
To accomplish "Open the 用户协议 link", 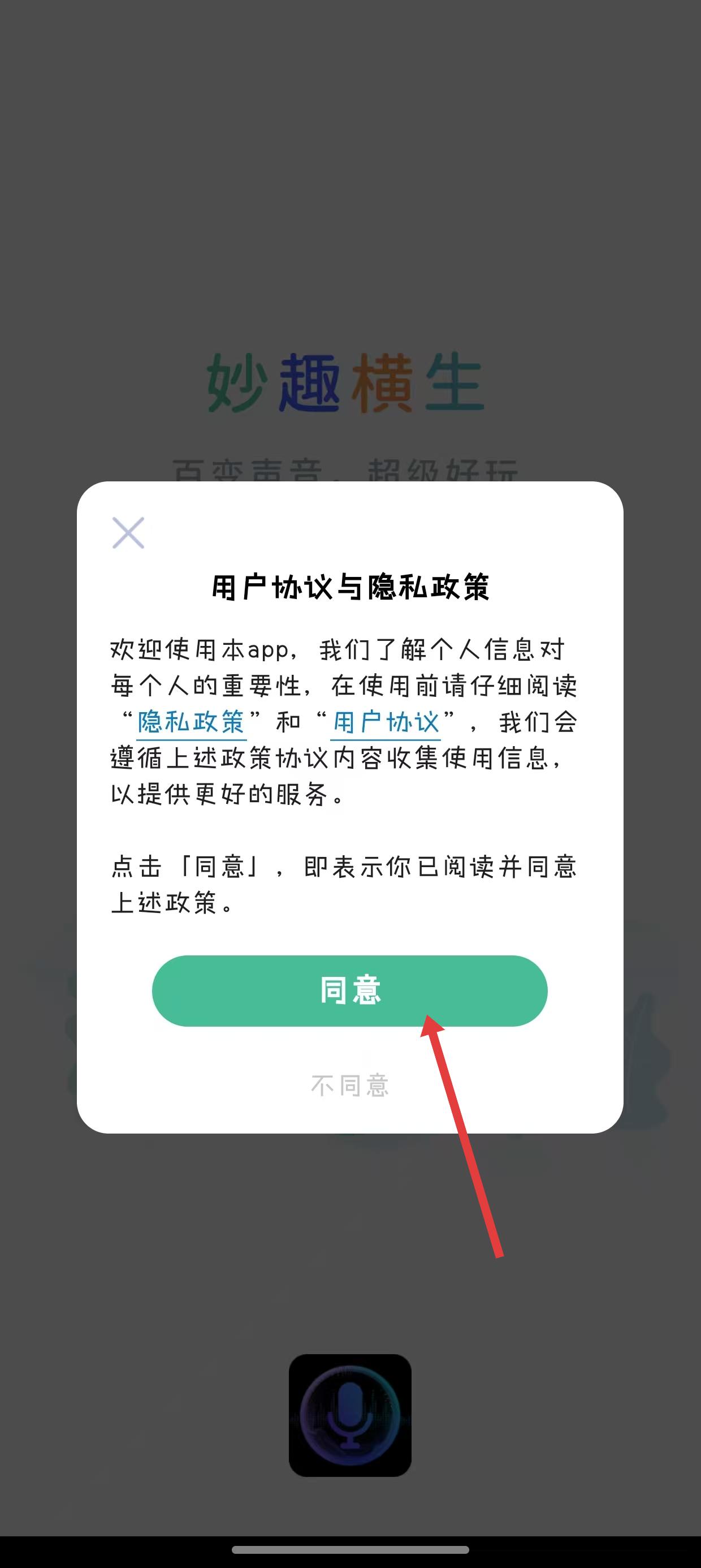I will click(386, 722).
